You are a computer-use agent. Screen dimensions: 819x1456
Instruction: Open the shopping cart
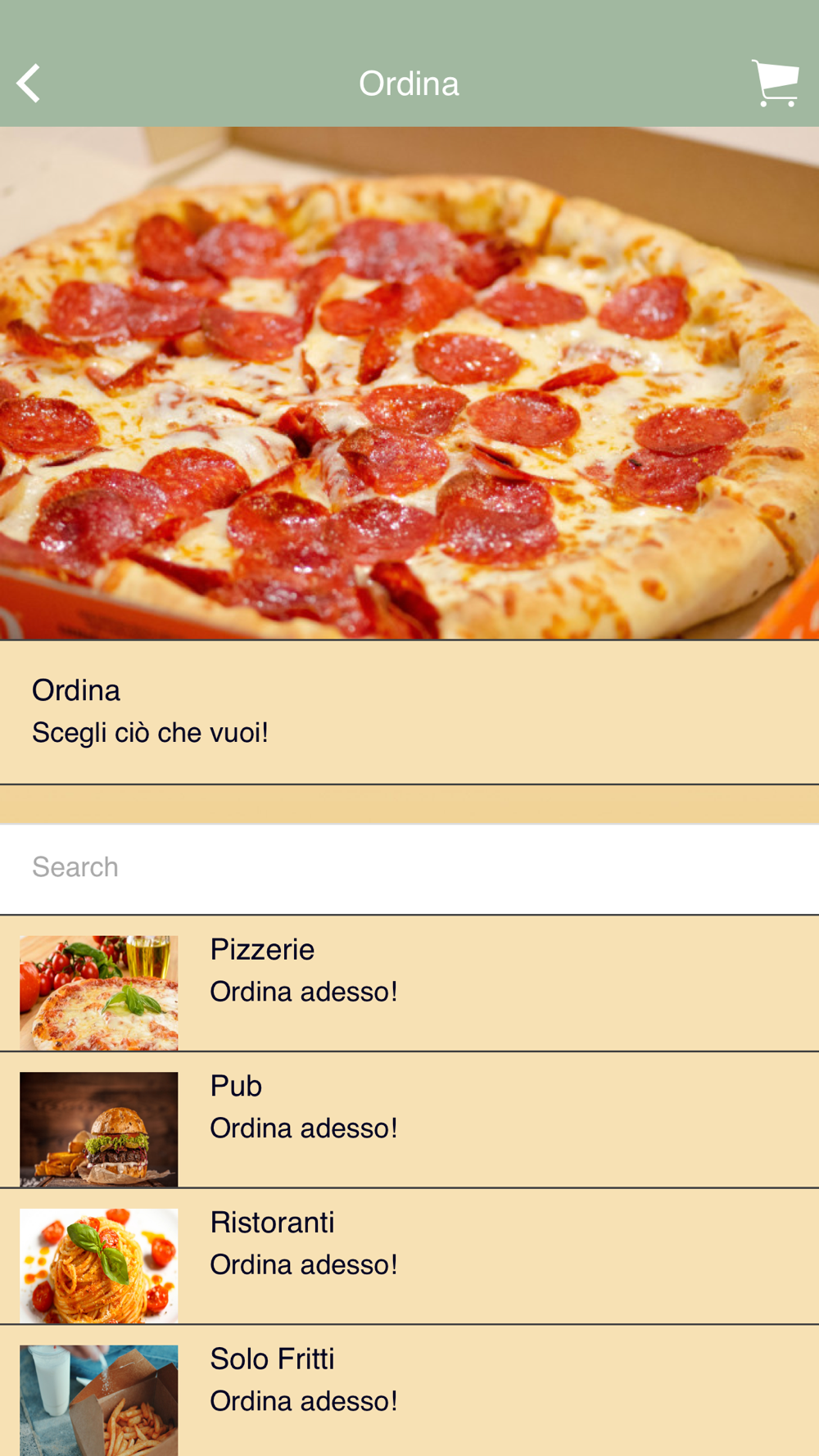point(774,84)
